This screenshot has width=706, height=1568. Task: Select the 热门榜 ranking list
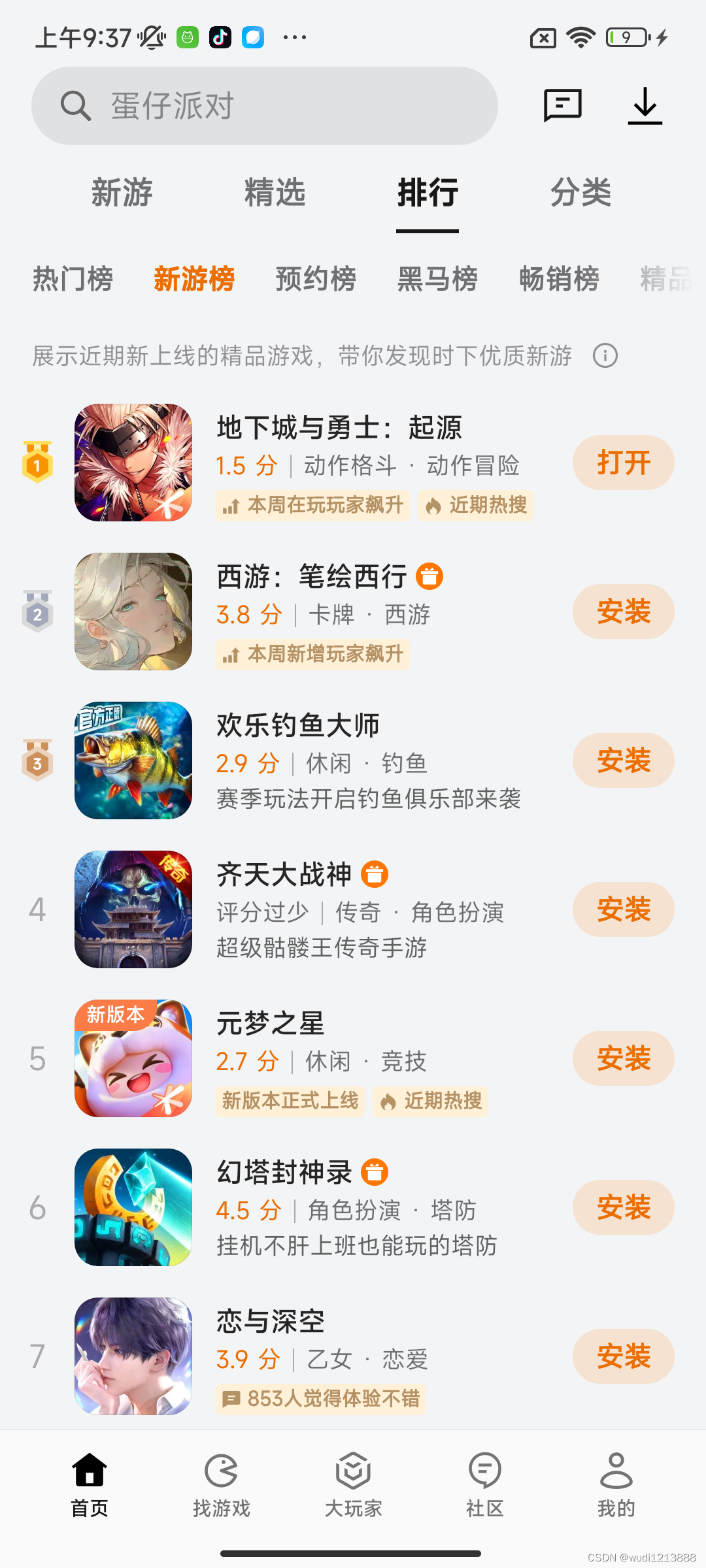[73, 279]
